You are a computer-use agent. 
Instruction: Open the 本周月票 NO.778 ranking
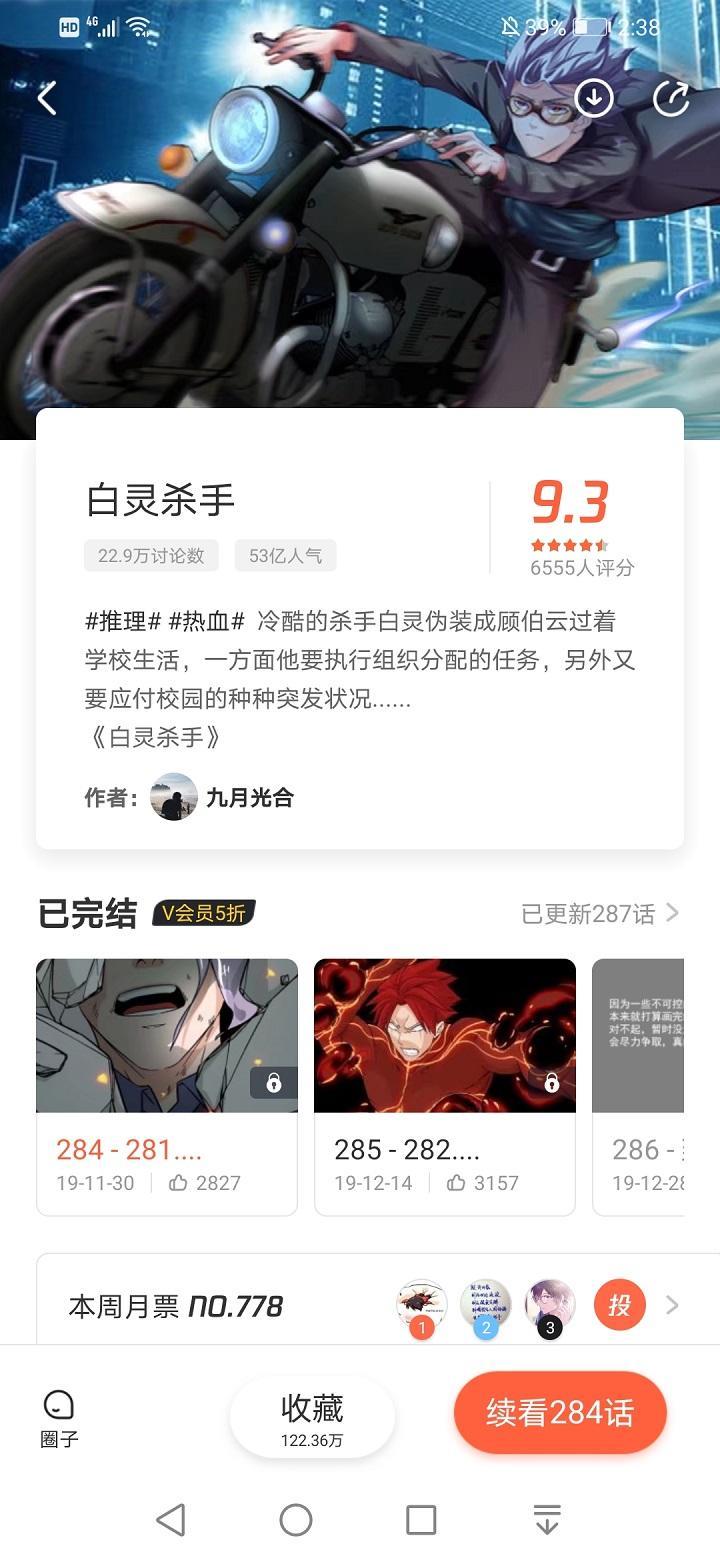pyautogui.click(x=176, y=1306)
